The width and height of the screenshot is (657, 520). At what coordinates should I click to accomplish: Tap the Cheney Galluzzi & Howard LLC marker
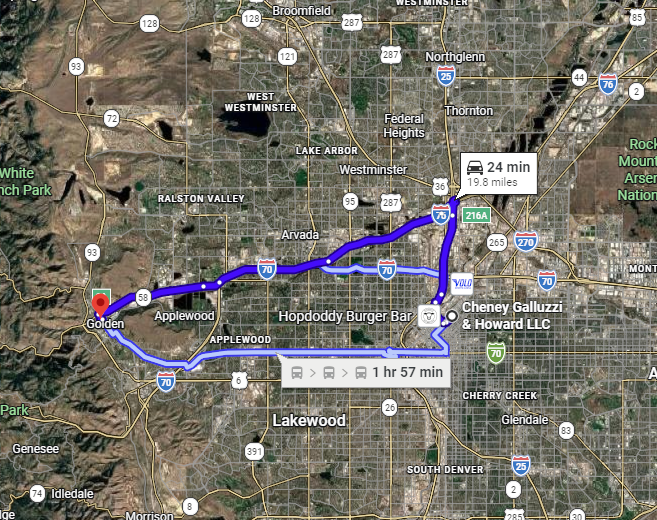(452, 317)
